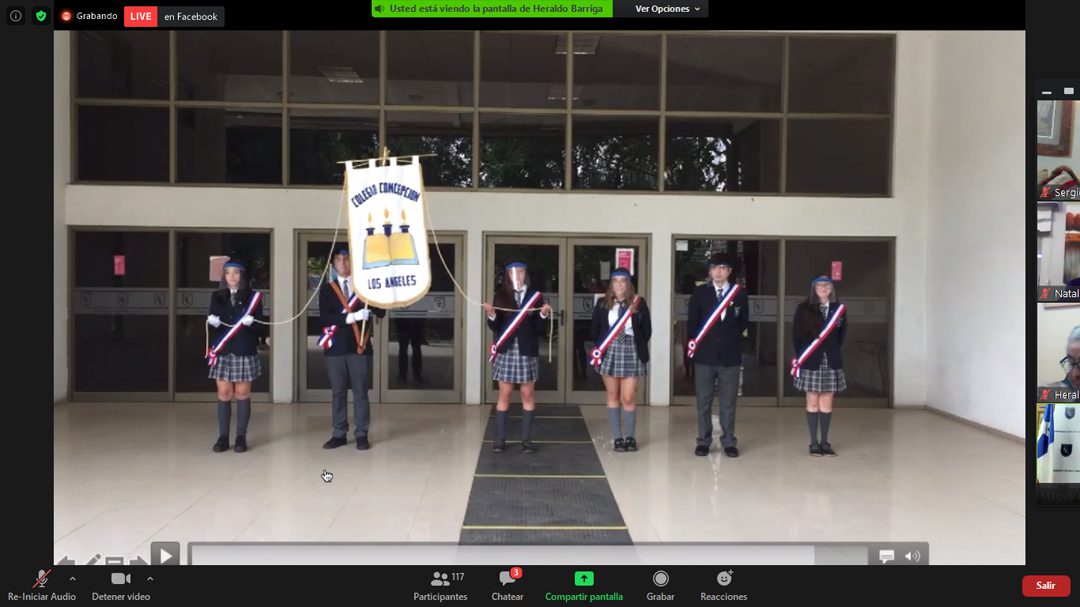Screen dimensions: 1080x607
Task: Expand Ver Opciones dropdown
Action: click(x=668, y=9)
